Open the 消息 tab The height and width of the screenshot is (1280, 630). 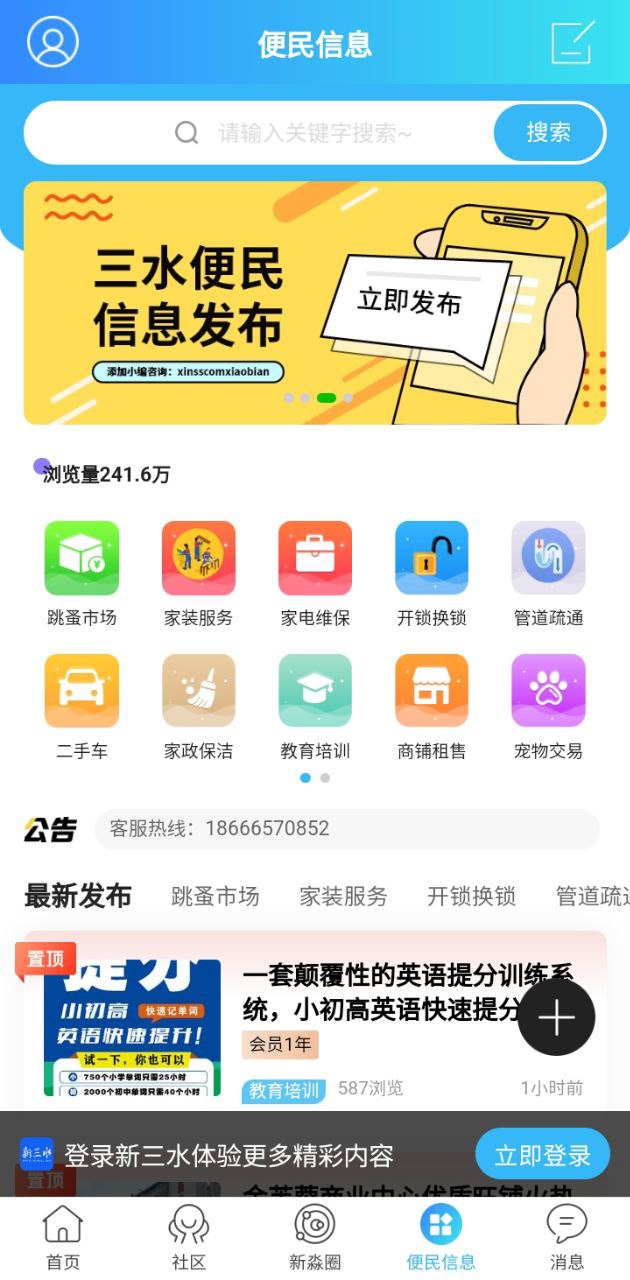pos(566,1237)
